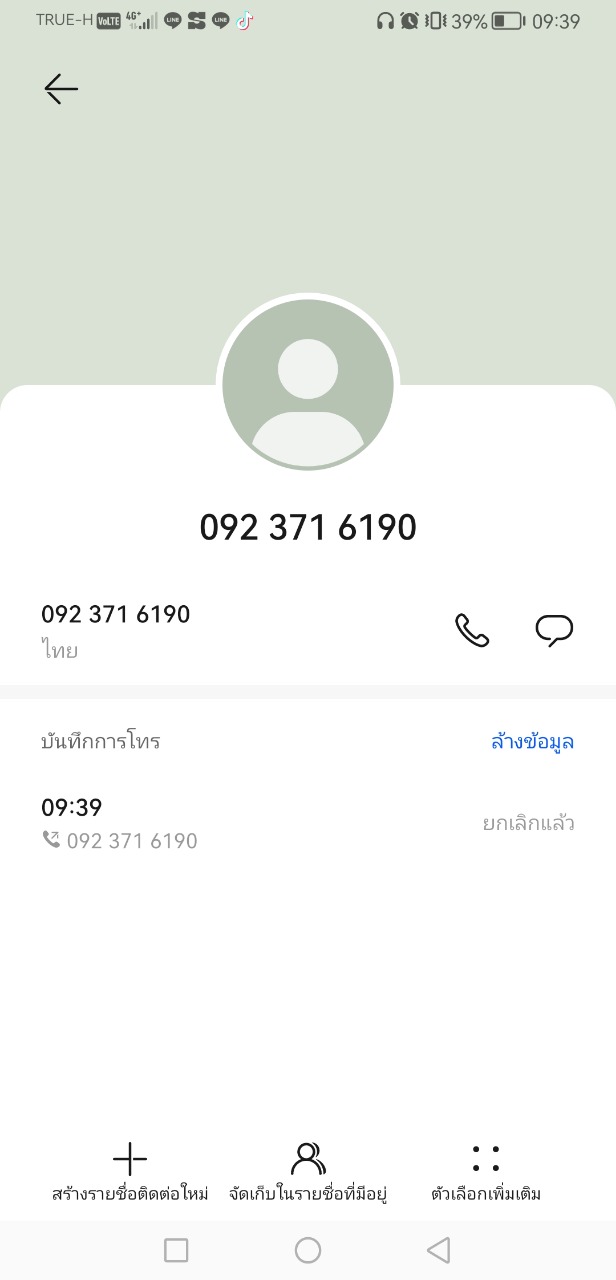This screenshot has width=616, height=1280.
Task: Go back using the top arrow
Action: pos(61,89)
